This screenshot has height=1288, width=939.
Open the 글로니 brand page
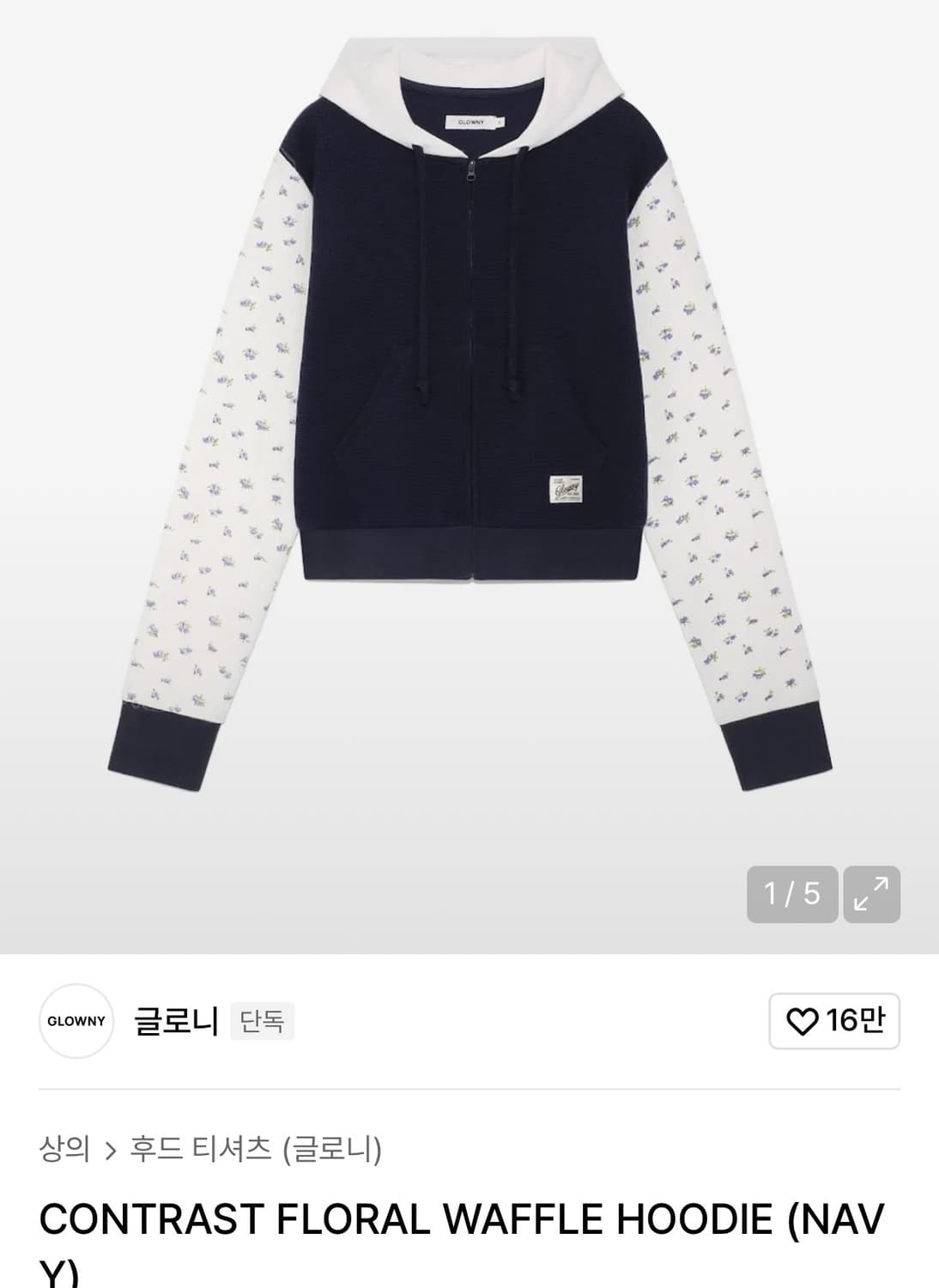173,1020
